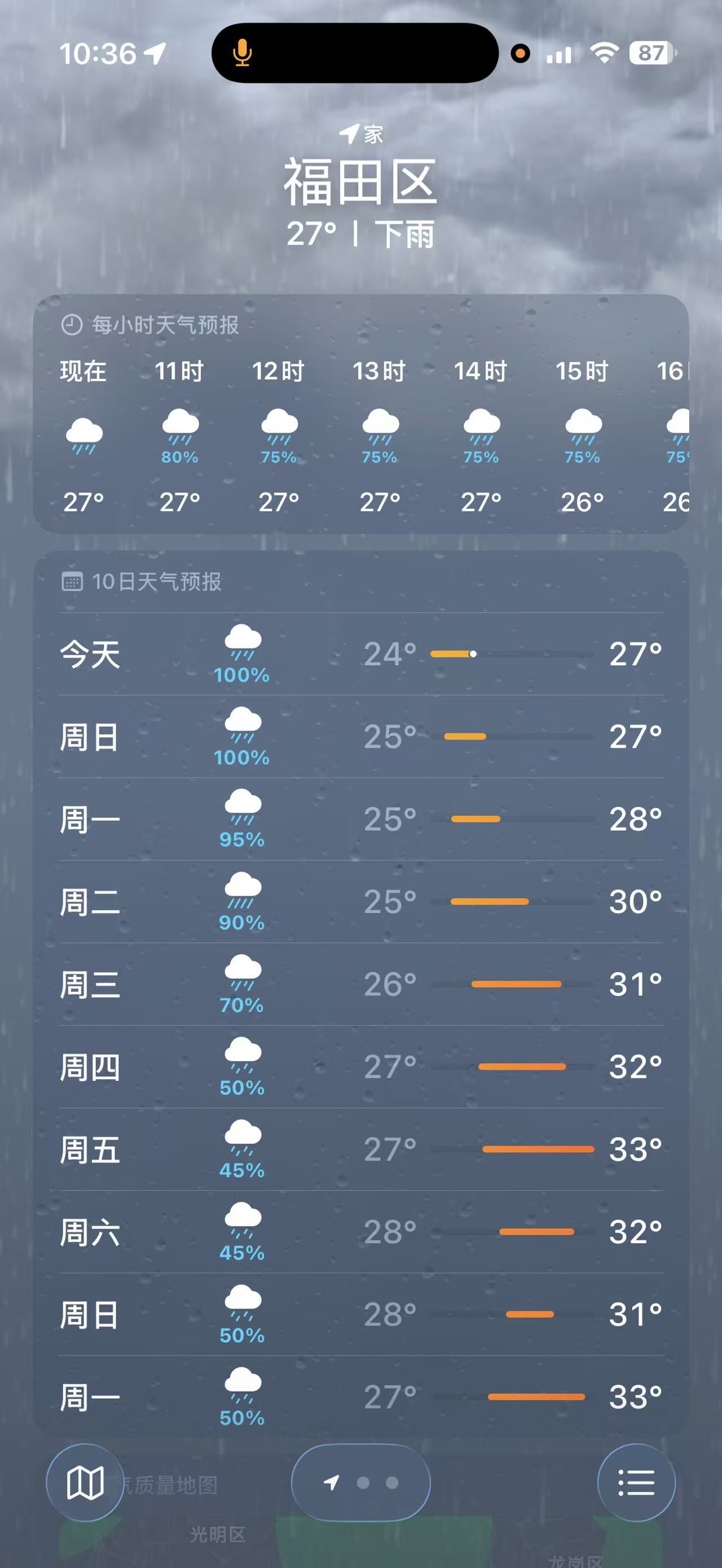Open 周三 forecast row
Screen dimensions: 722x1568
point(361,984)
